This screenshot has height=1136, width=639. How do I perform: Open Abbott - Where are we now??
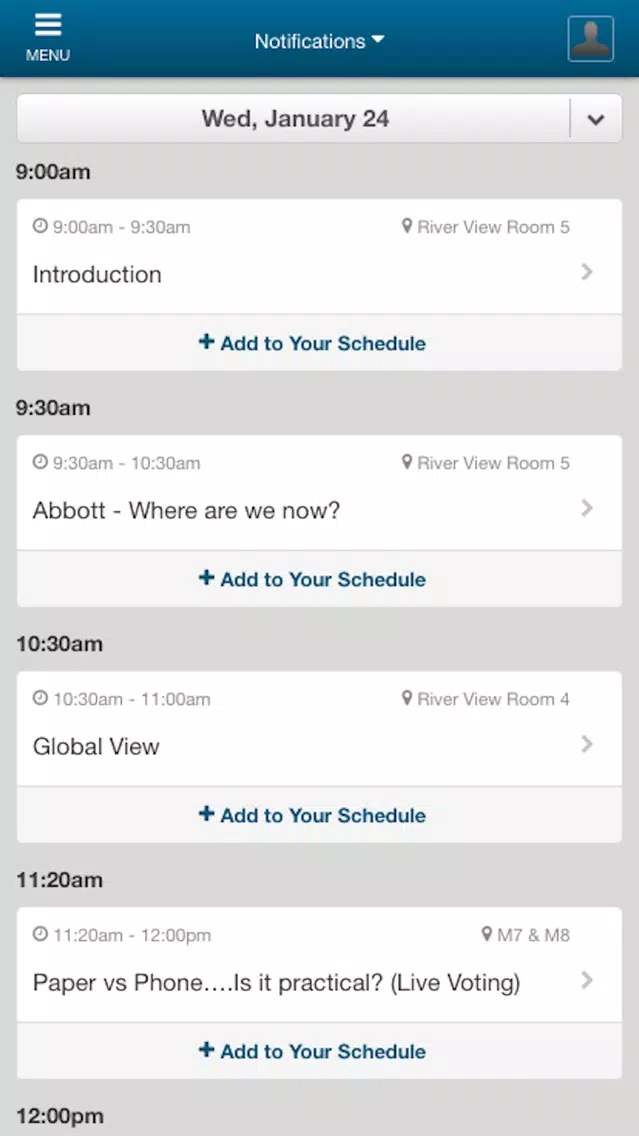(319, 493)
